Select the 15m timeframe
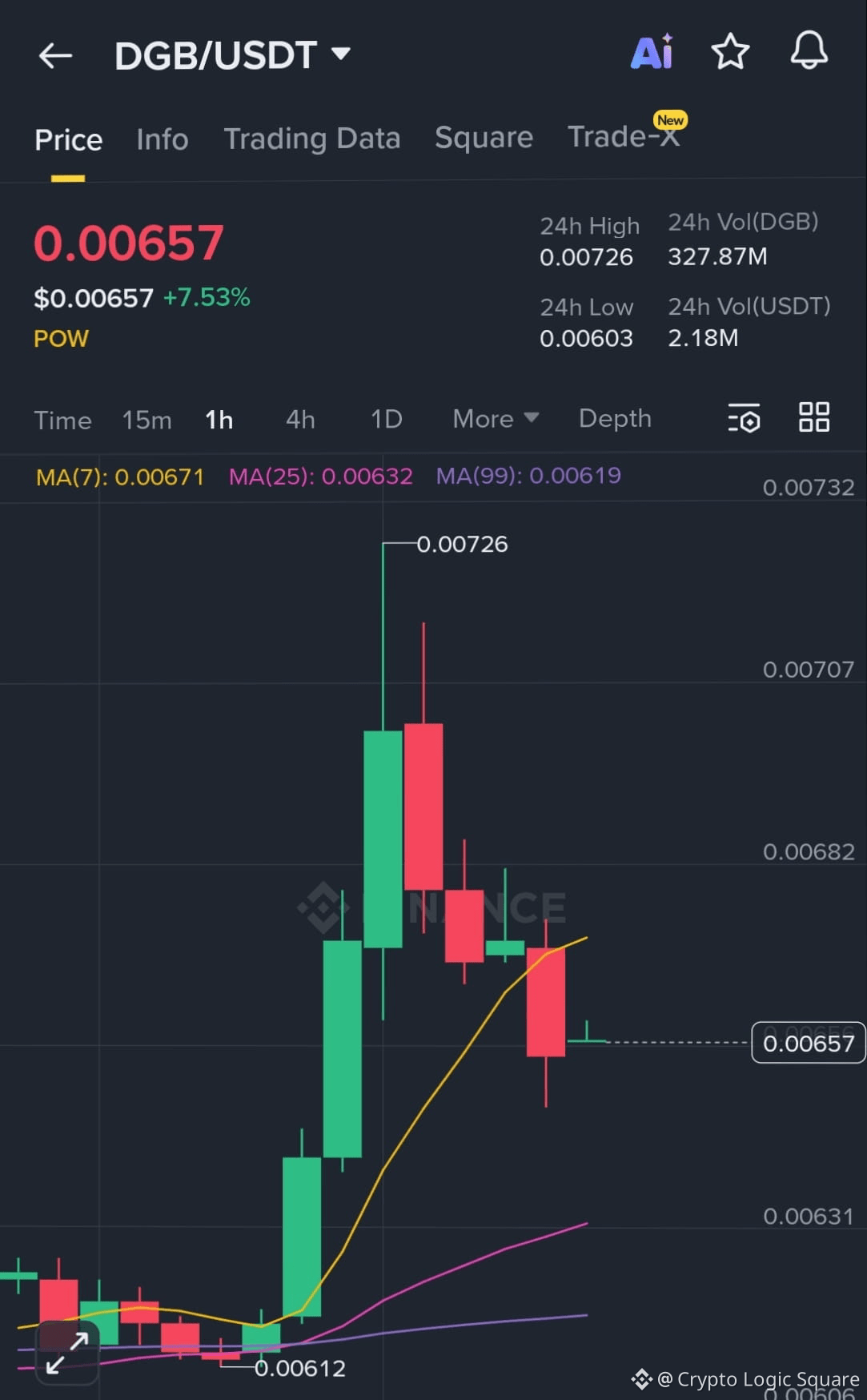867x1400 pixels. coord(147,420)
